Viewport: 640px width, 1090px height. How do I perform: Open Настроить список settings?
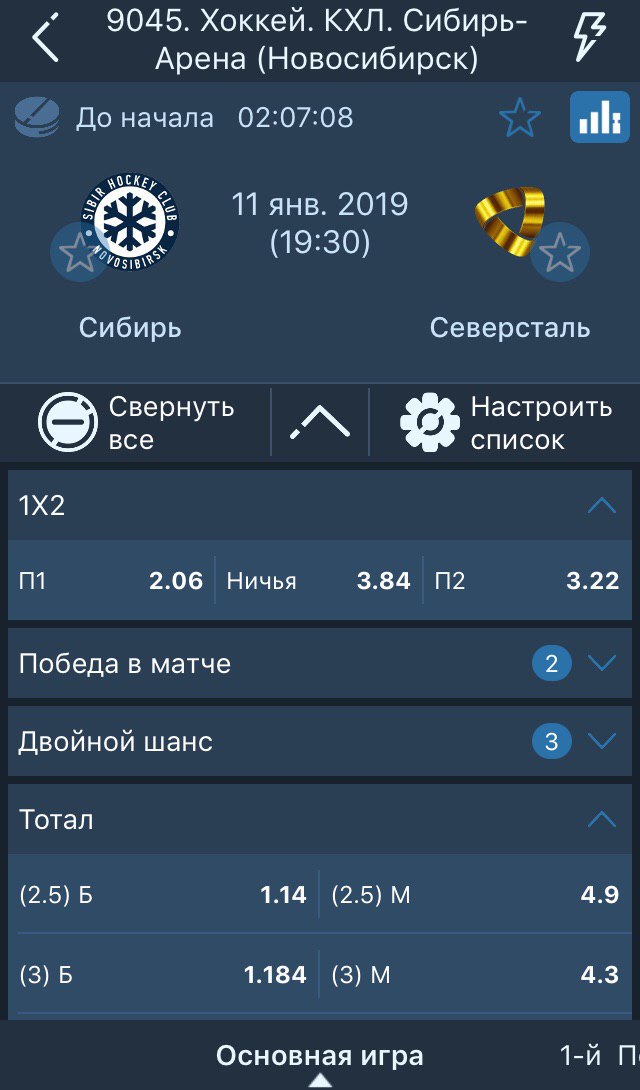506,423
